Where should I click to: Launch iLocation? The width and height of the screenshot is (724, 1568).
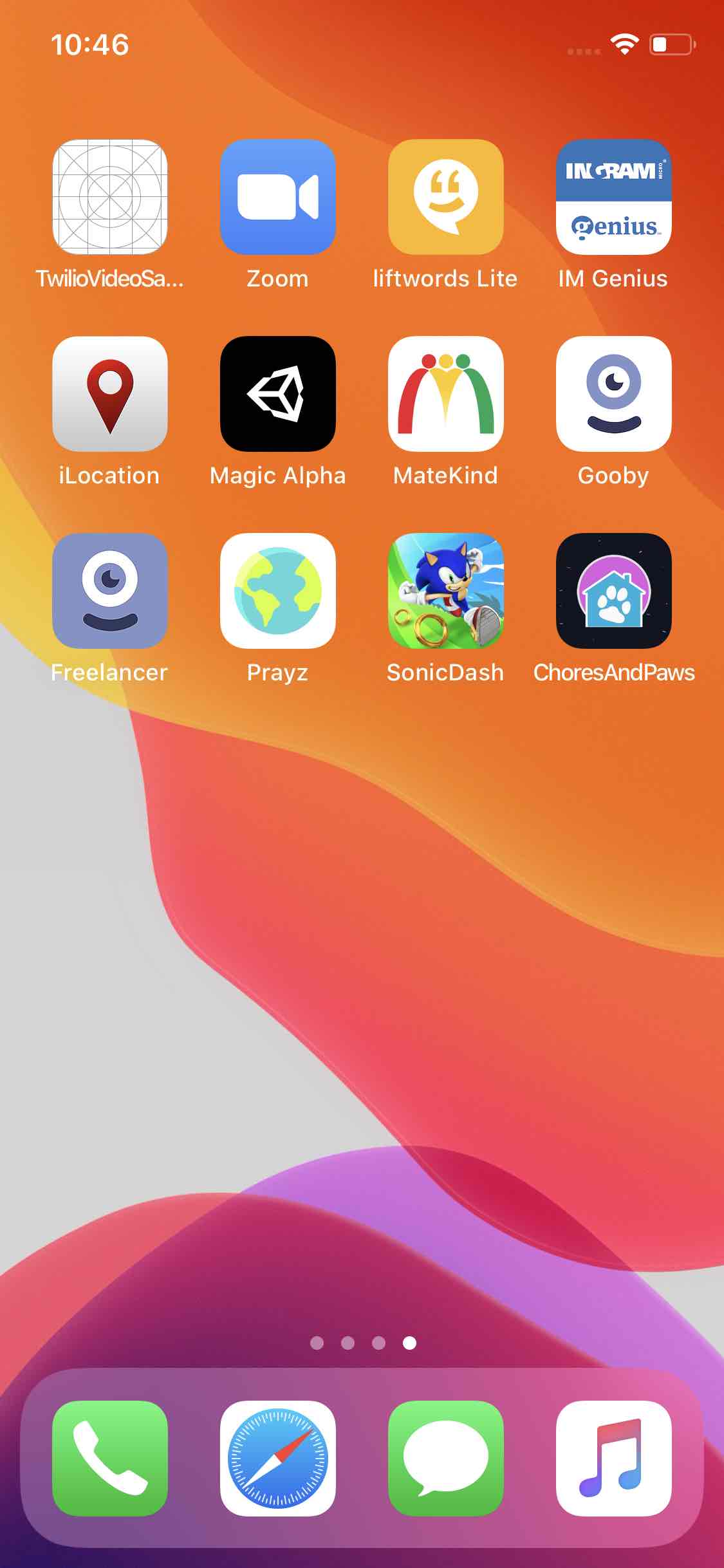tap(109, 394)
